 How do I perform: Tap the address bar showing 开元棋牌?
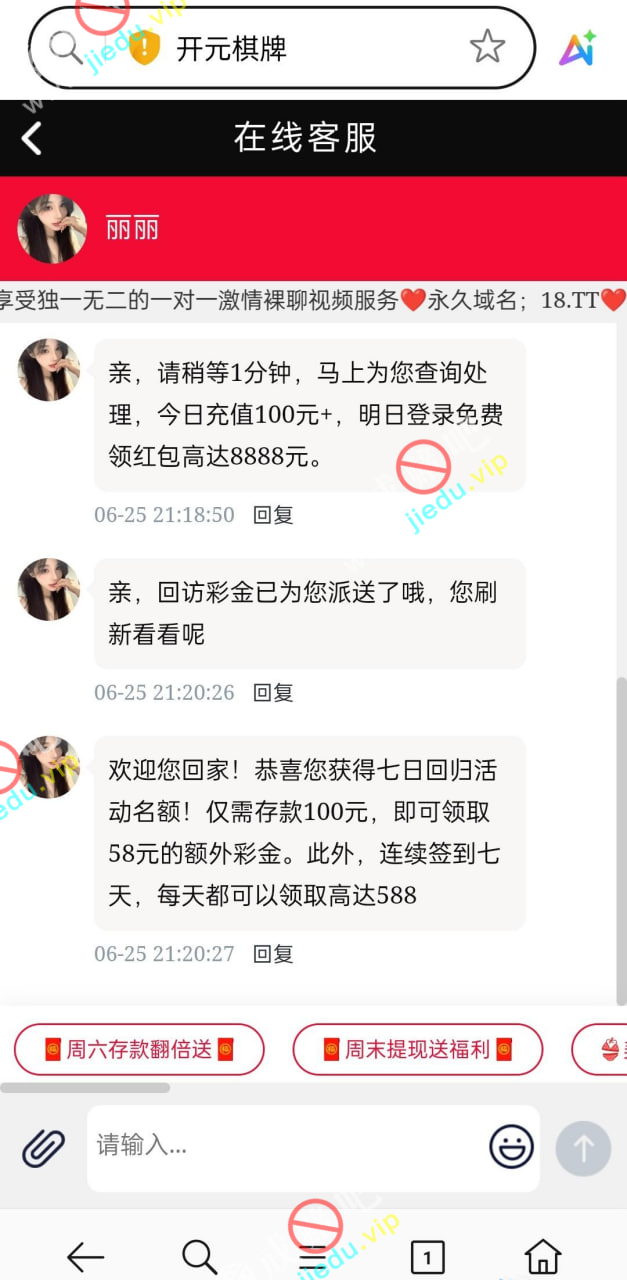pos(300,48)
